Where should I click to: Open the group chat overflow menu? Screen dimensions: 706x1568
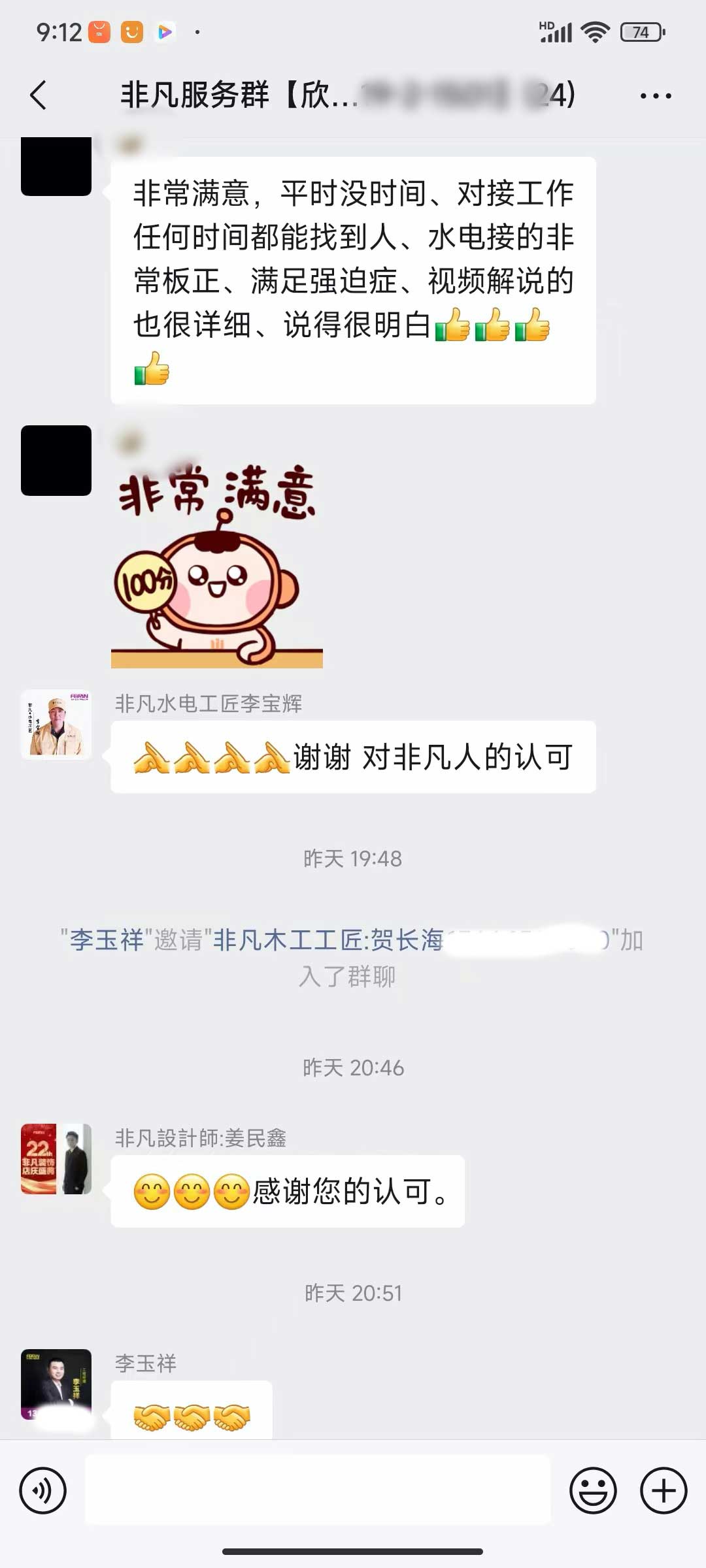[x=655, y=96]
